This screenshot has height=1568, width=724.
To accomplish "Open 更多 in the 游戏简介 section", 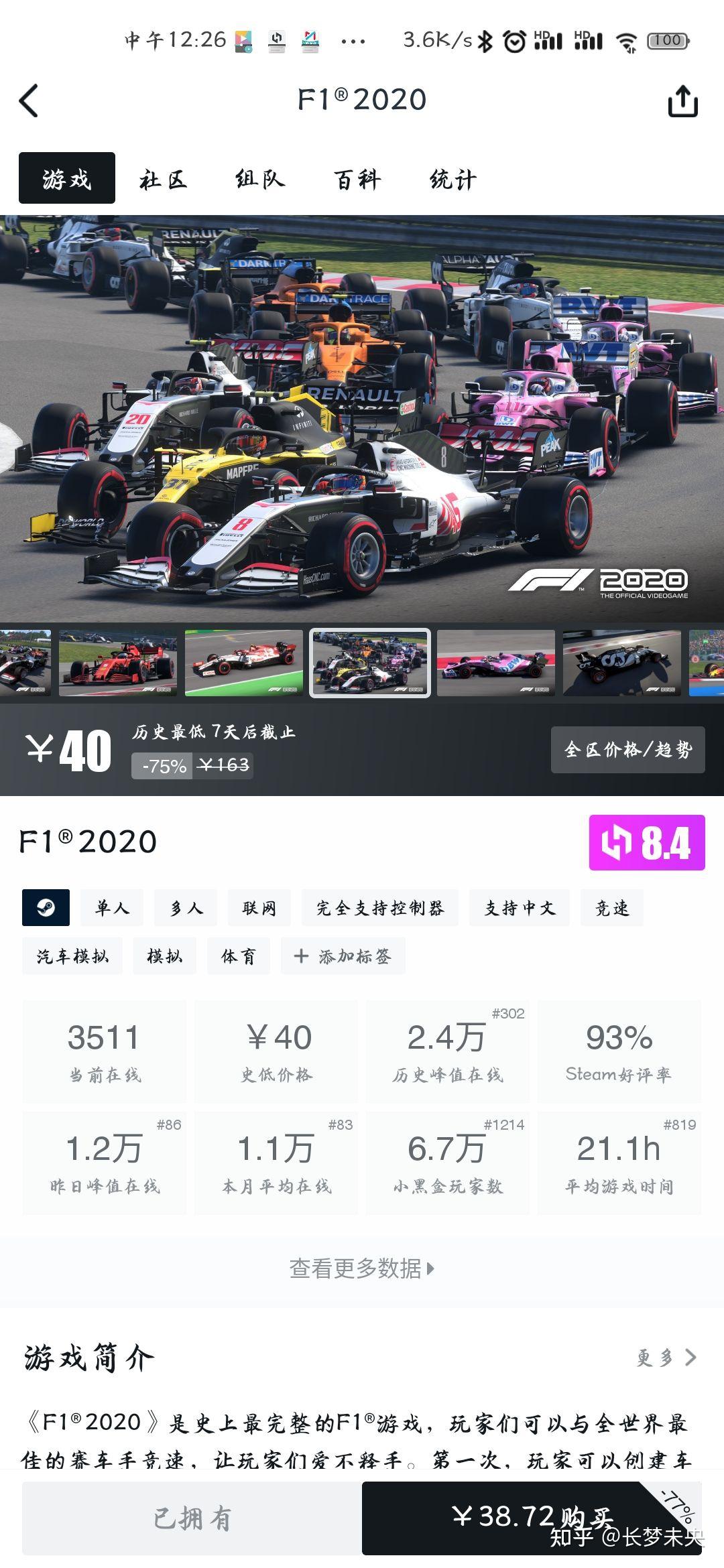I will (x=666, y=1358).
